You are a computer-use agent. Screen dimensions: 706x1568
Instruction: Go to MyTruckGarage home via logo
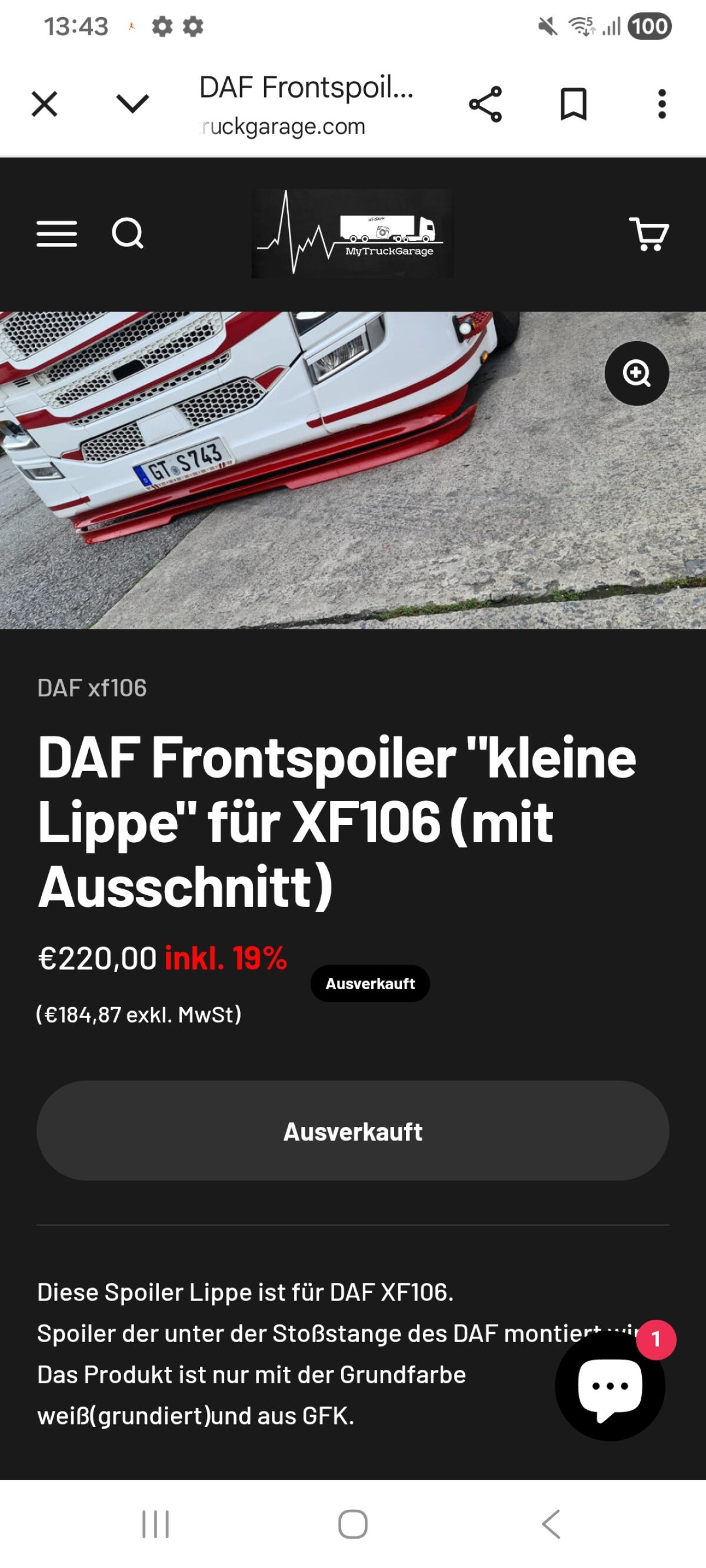pos(352,233)
